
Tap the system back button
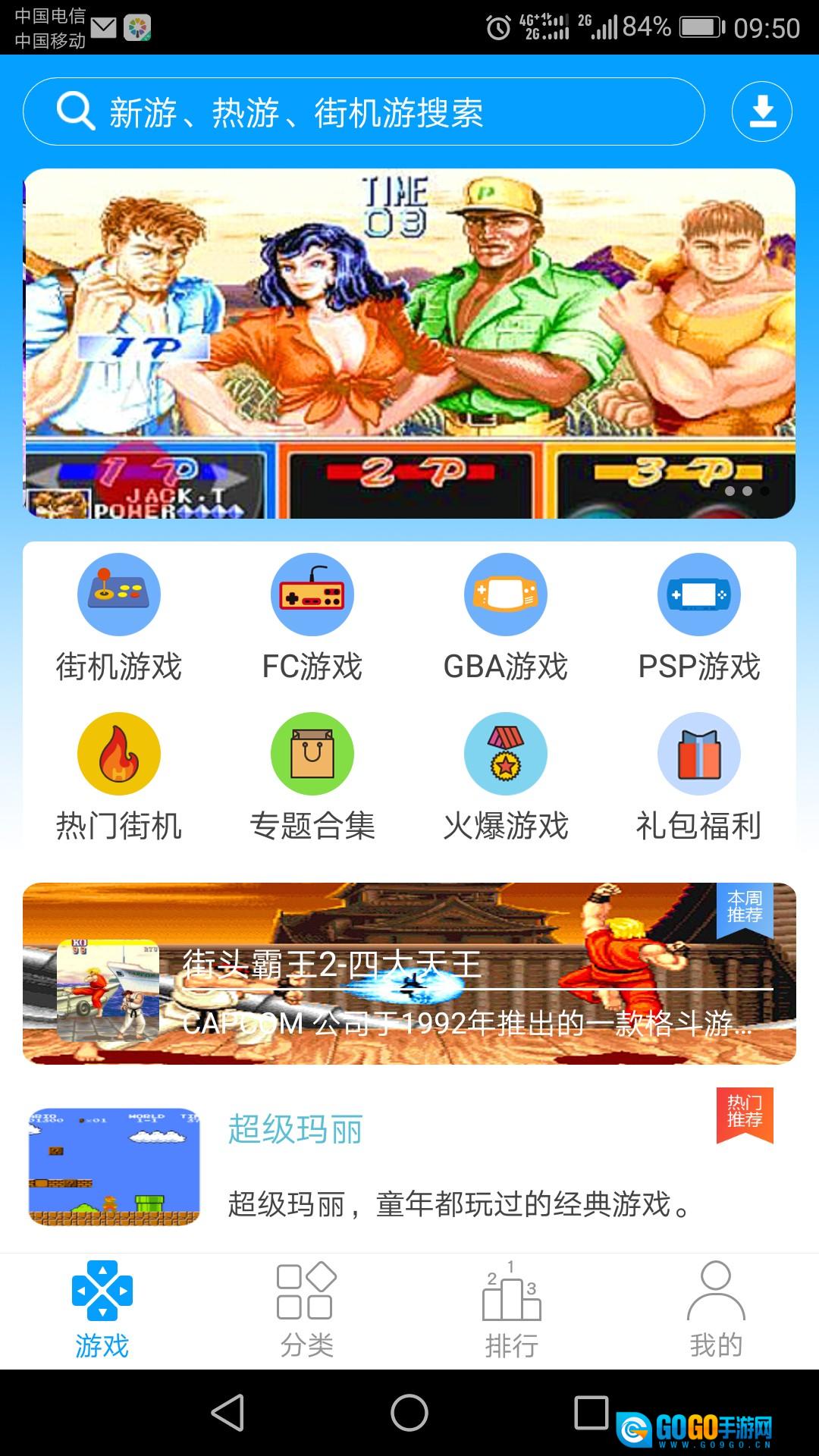(x=227, y=1413)
